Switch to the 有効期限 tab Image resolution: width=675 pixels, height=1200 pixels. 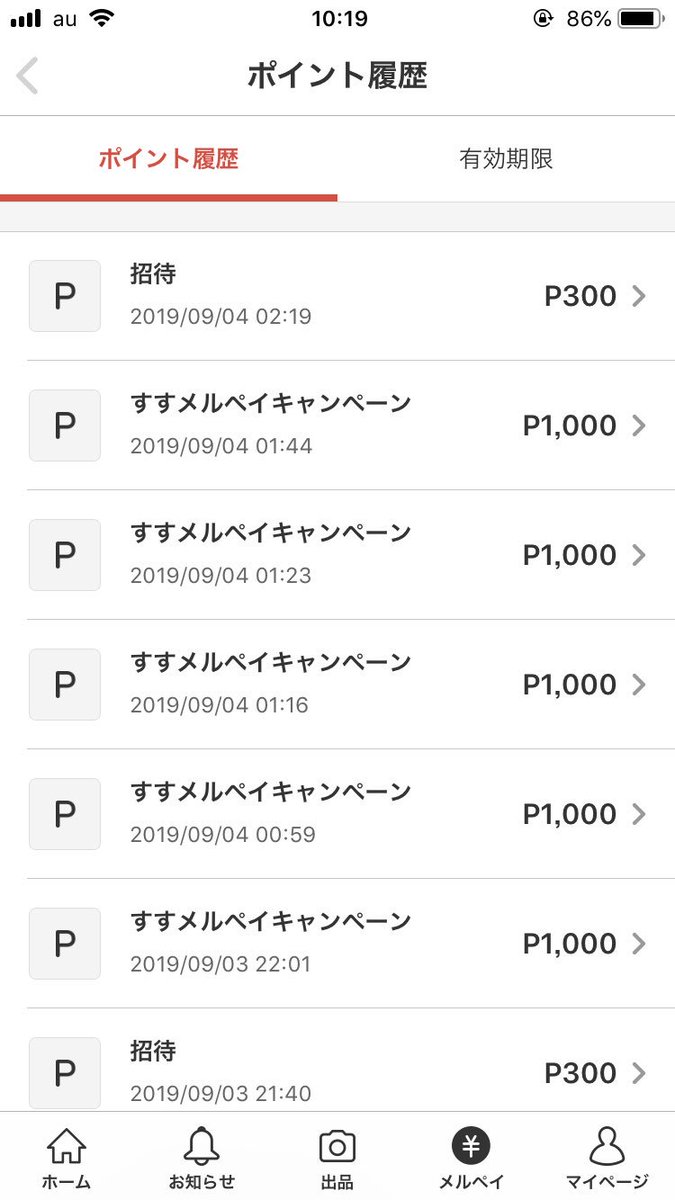[506, 159]
